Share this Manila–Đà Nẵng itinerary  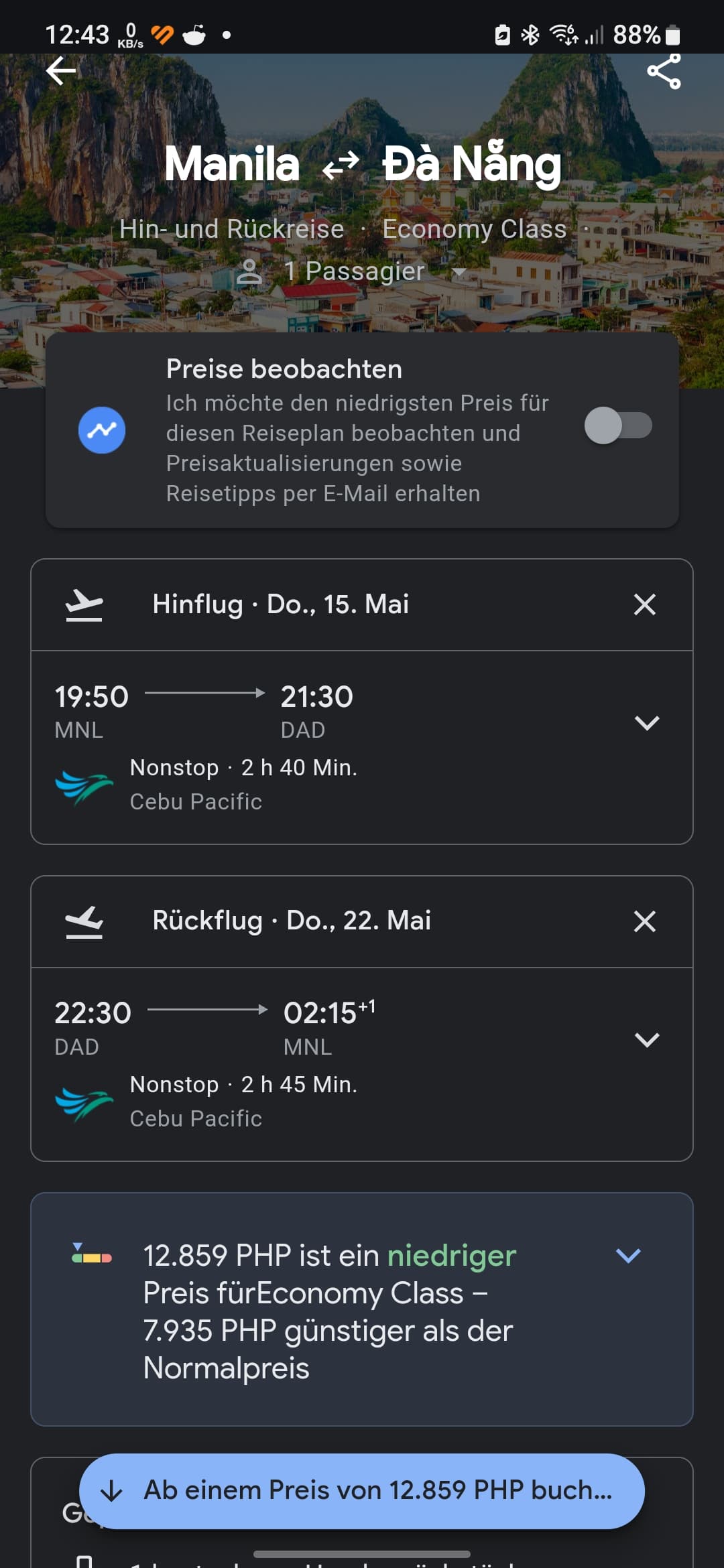[x=664, y=72]
